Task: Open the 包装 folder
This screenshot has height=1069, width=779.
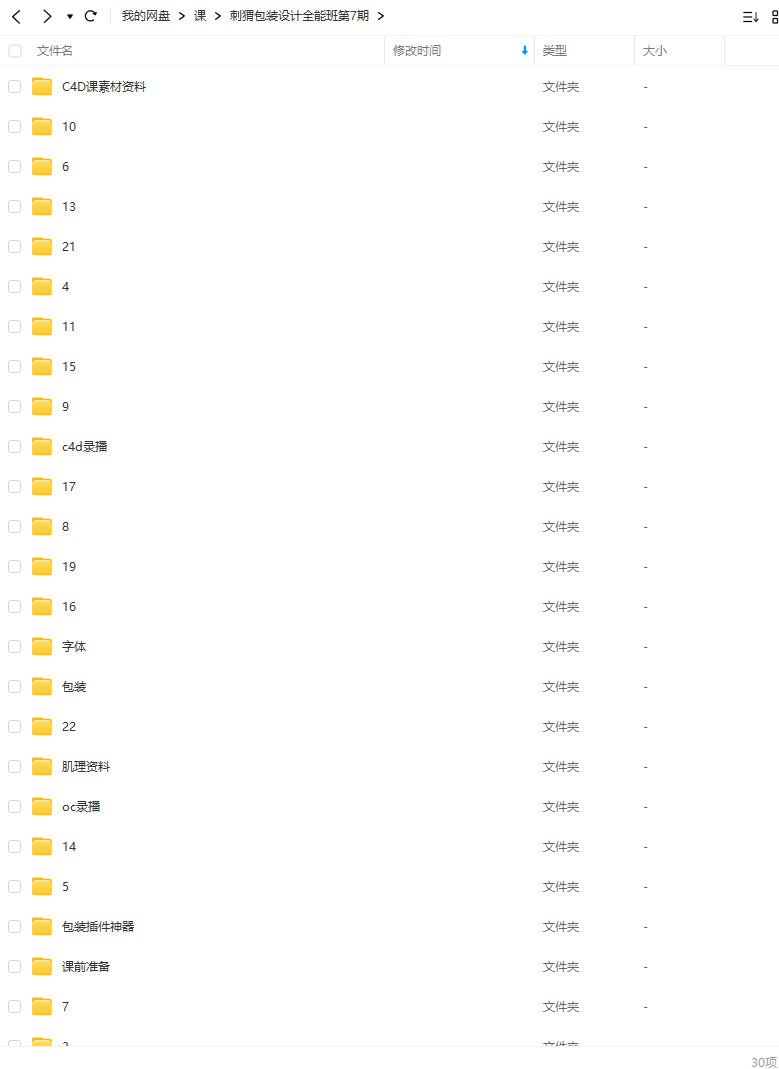Action: tap(74, 687)
